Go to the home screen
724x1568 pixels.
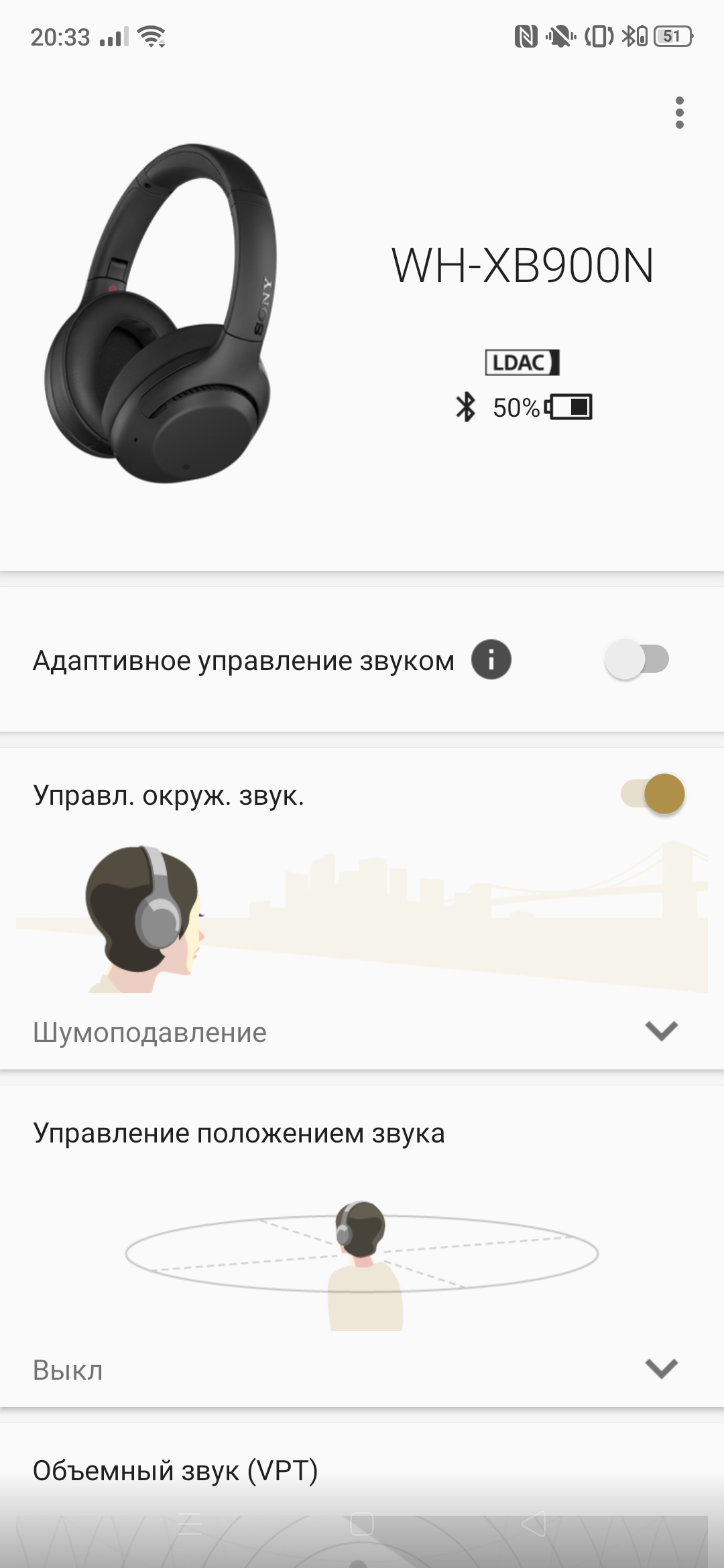pos(362,1524)
